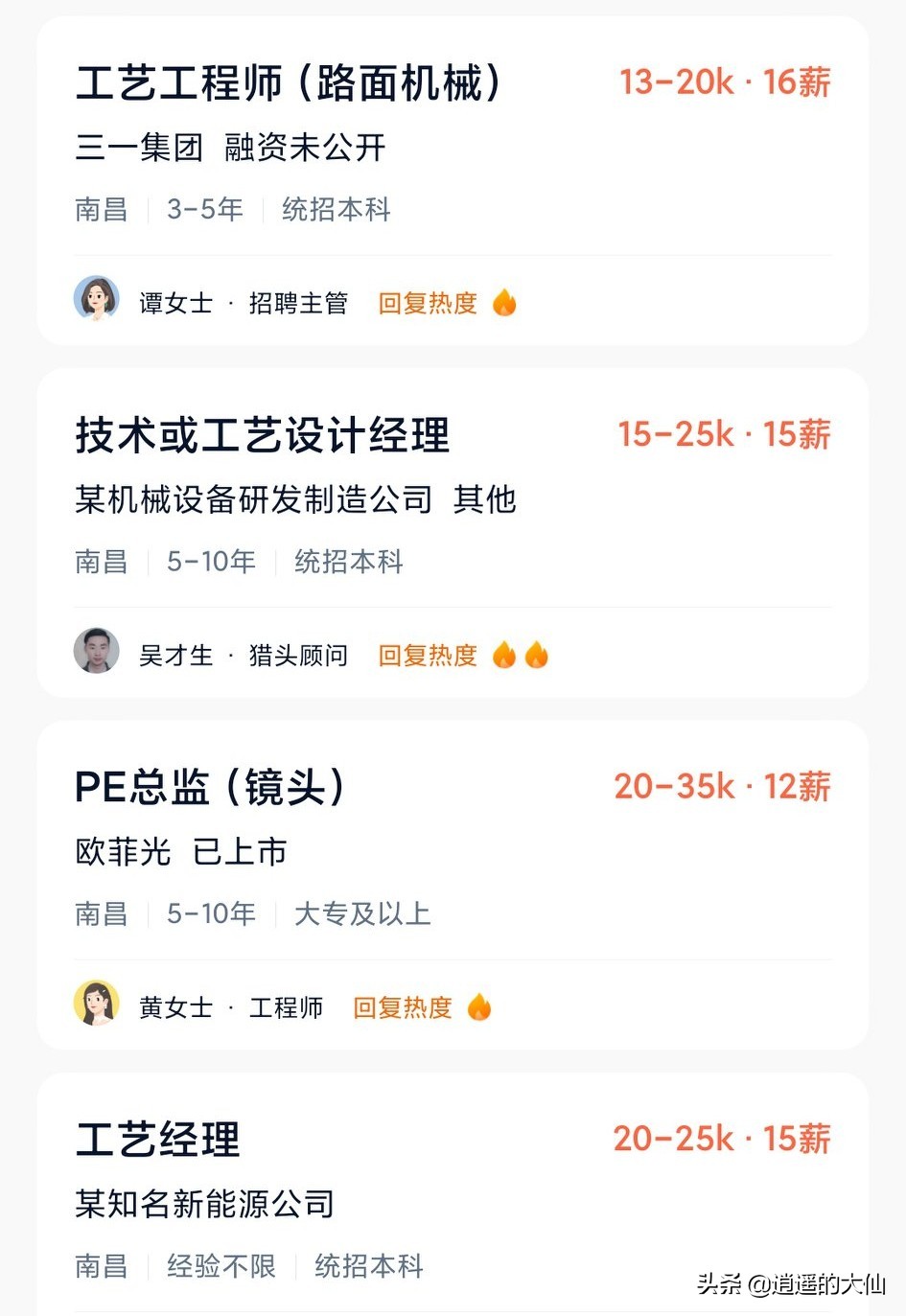Screen dimensions: 906x1316
Task: Click the fire icon on PE总监 listing
Action: point(479,1006)
